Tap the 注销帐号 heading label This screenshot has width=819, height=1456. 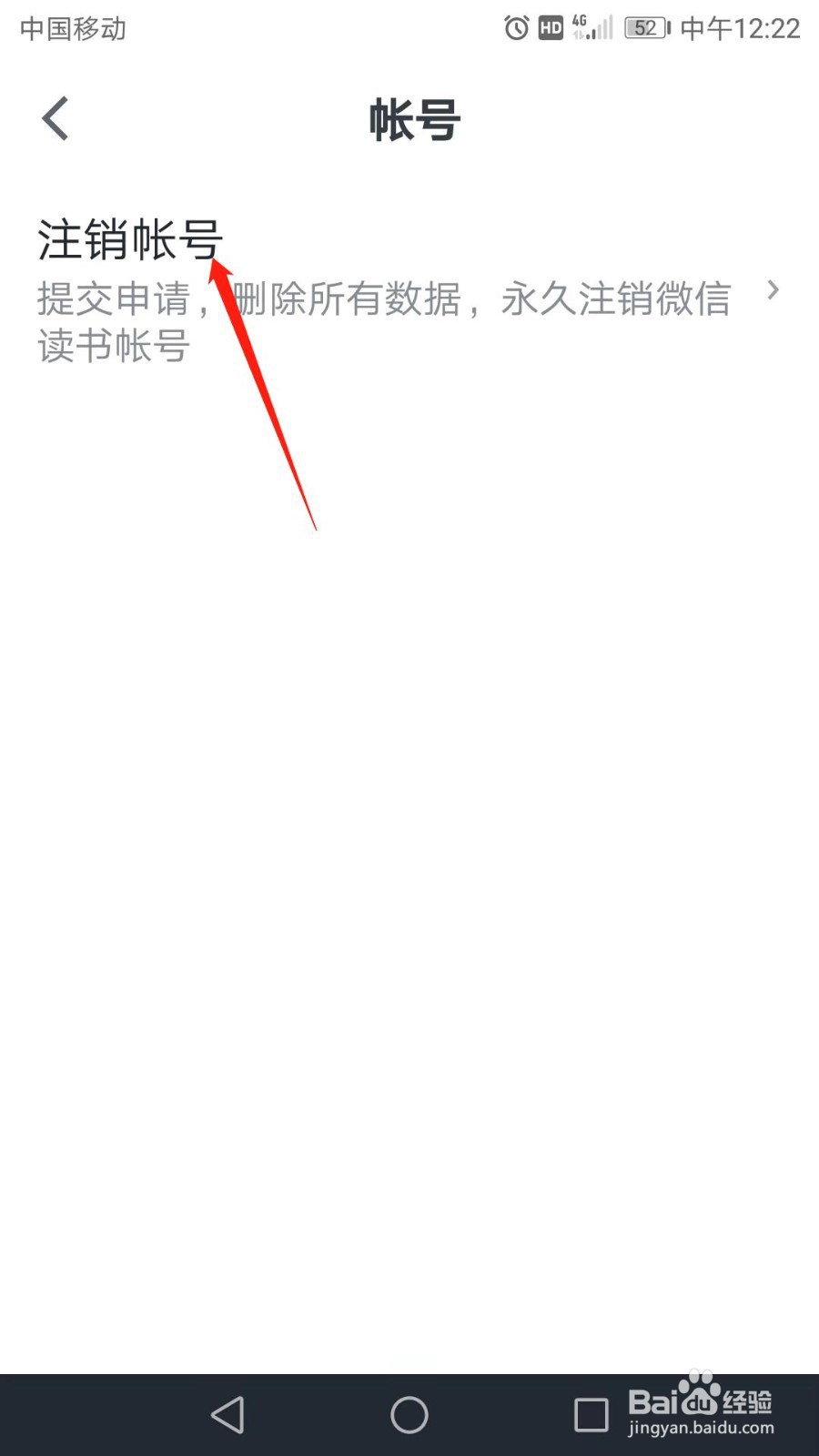point(127,240)
